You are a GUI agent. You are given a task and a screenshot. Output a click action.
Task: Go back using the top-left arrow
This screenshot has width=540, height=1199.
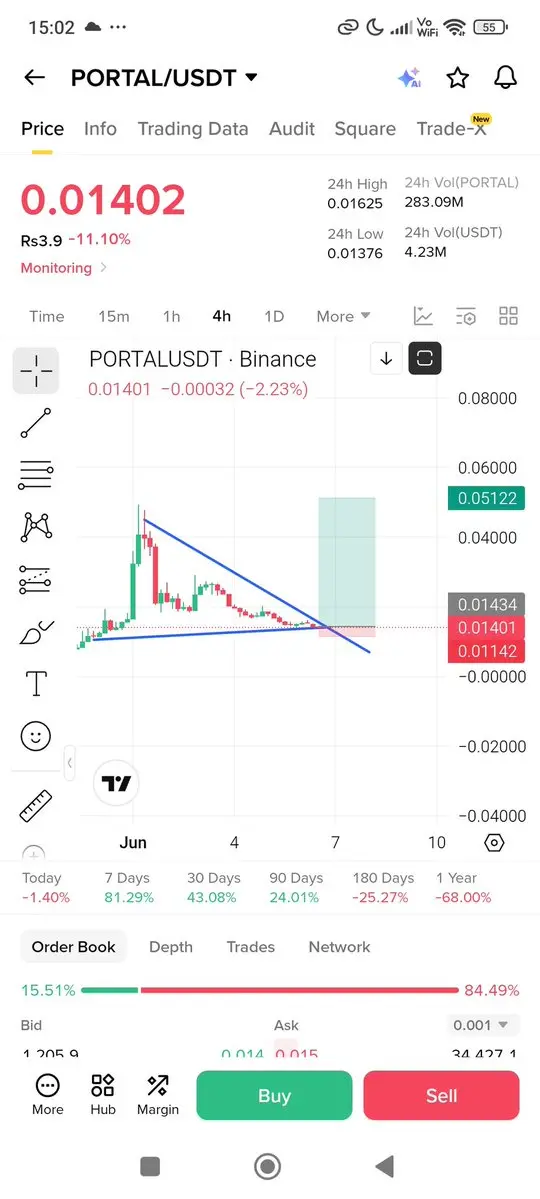coord(34,77)
